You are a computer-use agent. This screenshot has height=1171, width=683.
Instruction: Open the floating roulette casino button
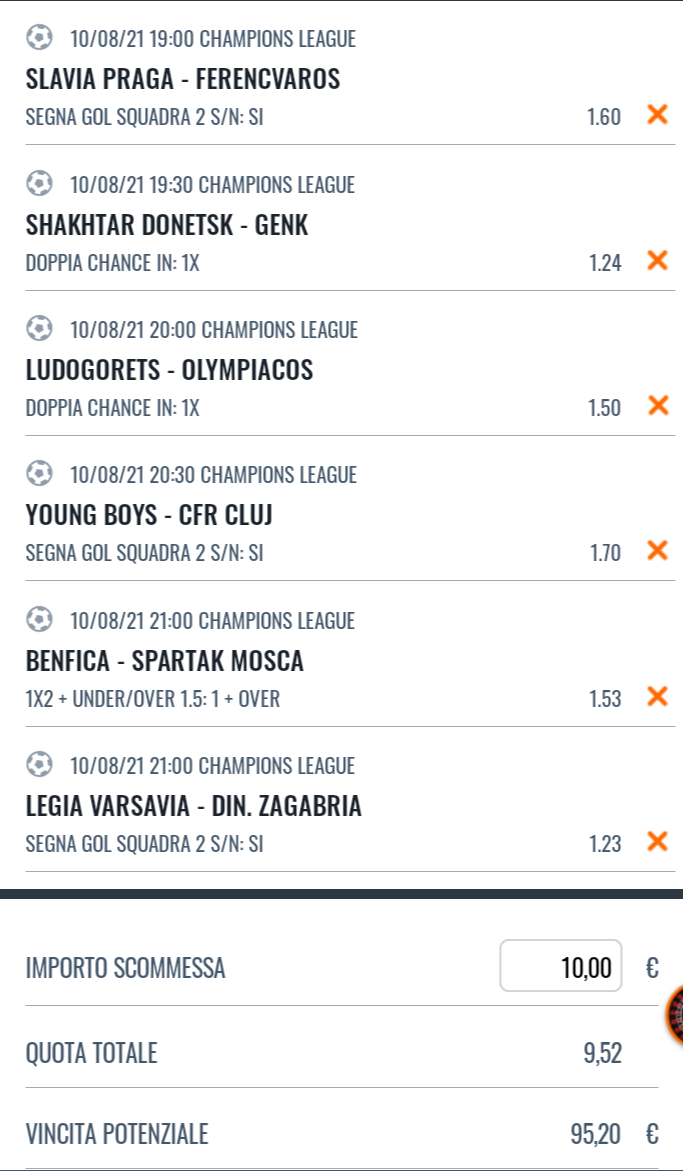675,1015
